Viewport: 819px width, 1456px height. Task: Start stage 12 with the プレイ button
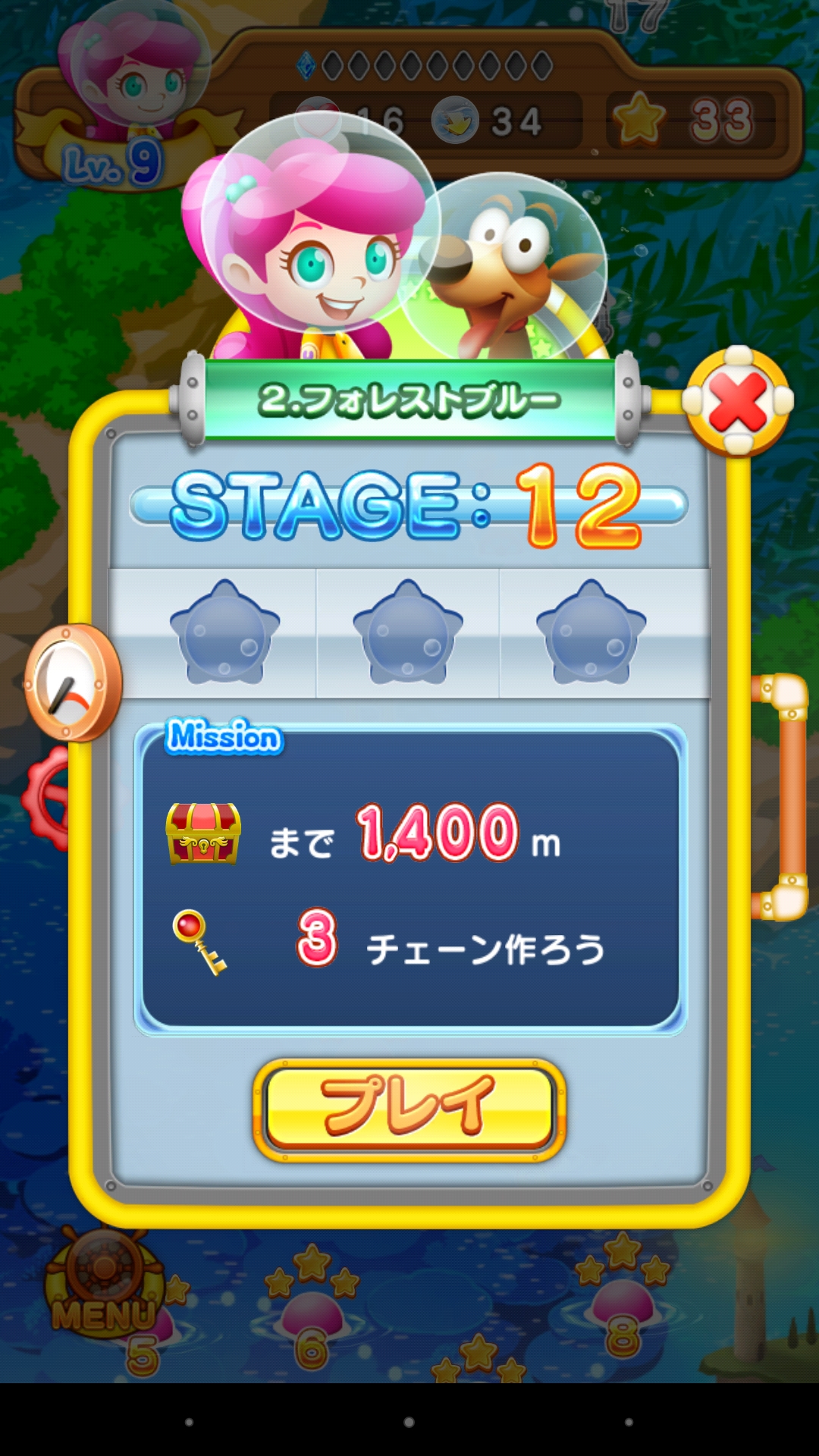point(409,1109)
